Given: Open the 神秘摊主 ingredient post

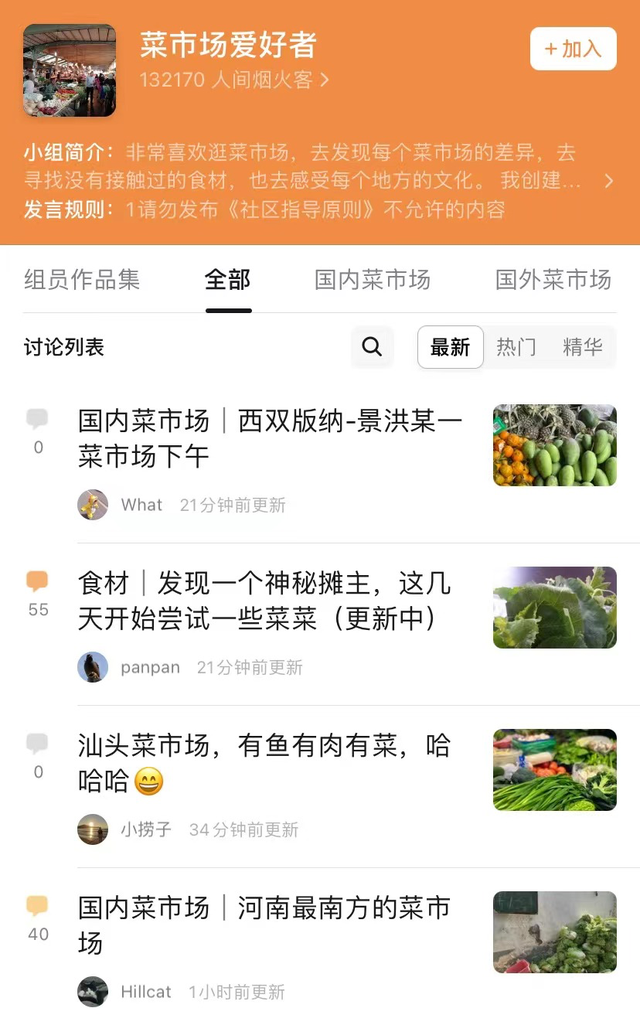Looking at the screenshot, I should click(x=265, y=600).
